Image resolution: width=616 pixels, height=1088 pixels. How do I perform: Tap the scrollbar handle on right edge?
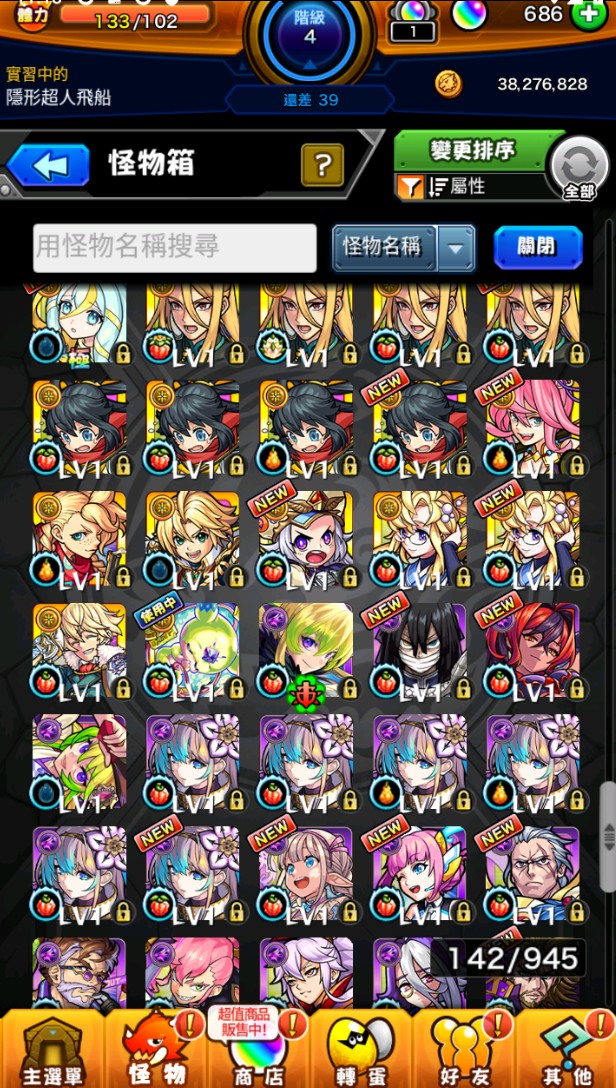(608, 837)
